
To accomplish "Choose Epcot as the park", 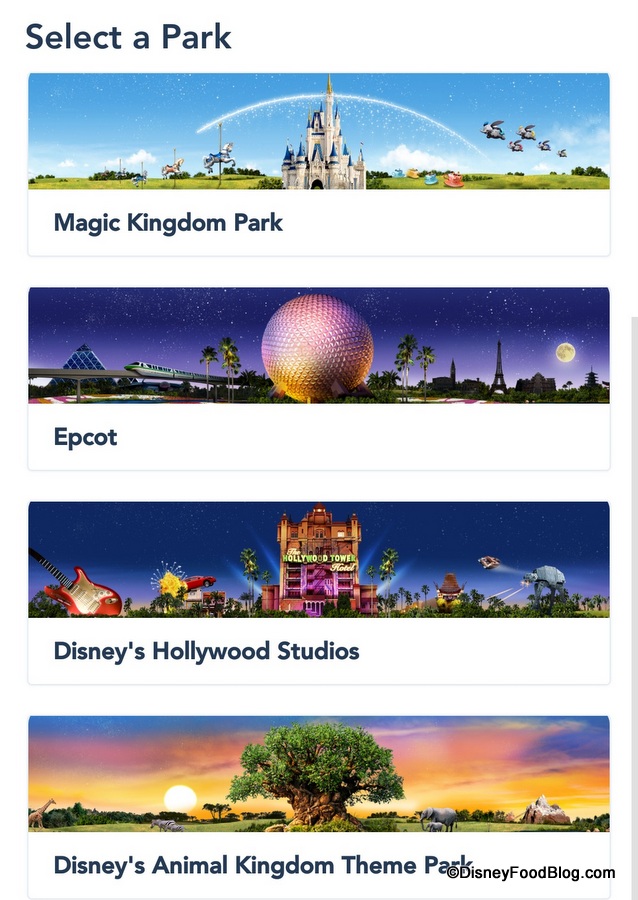I will coord(318,379).
